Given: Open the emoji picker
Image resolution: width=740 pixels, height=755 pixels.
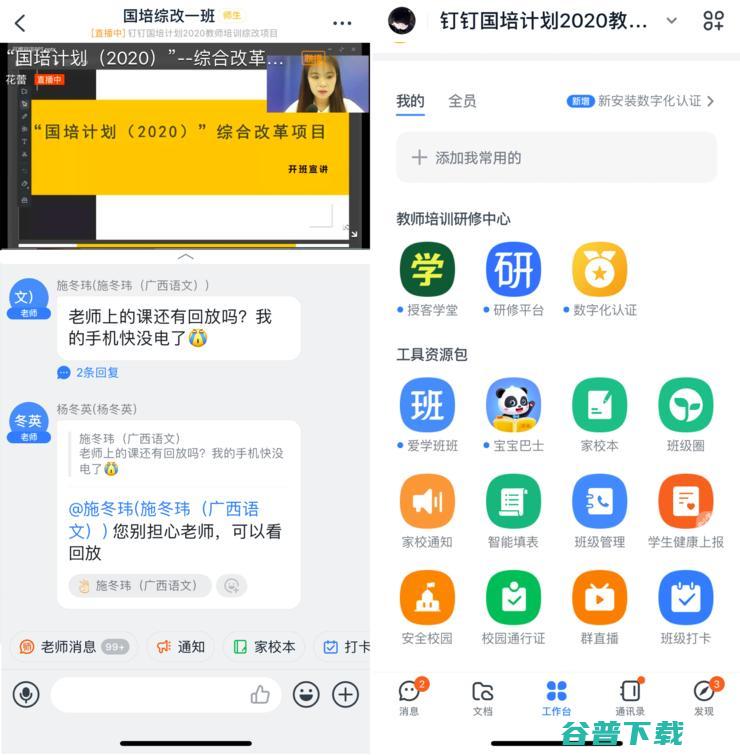Looking at the screenshot, I should [x=306, y=694].
